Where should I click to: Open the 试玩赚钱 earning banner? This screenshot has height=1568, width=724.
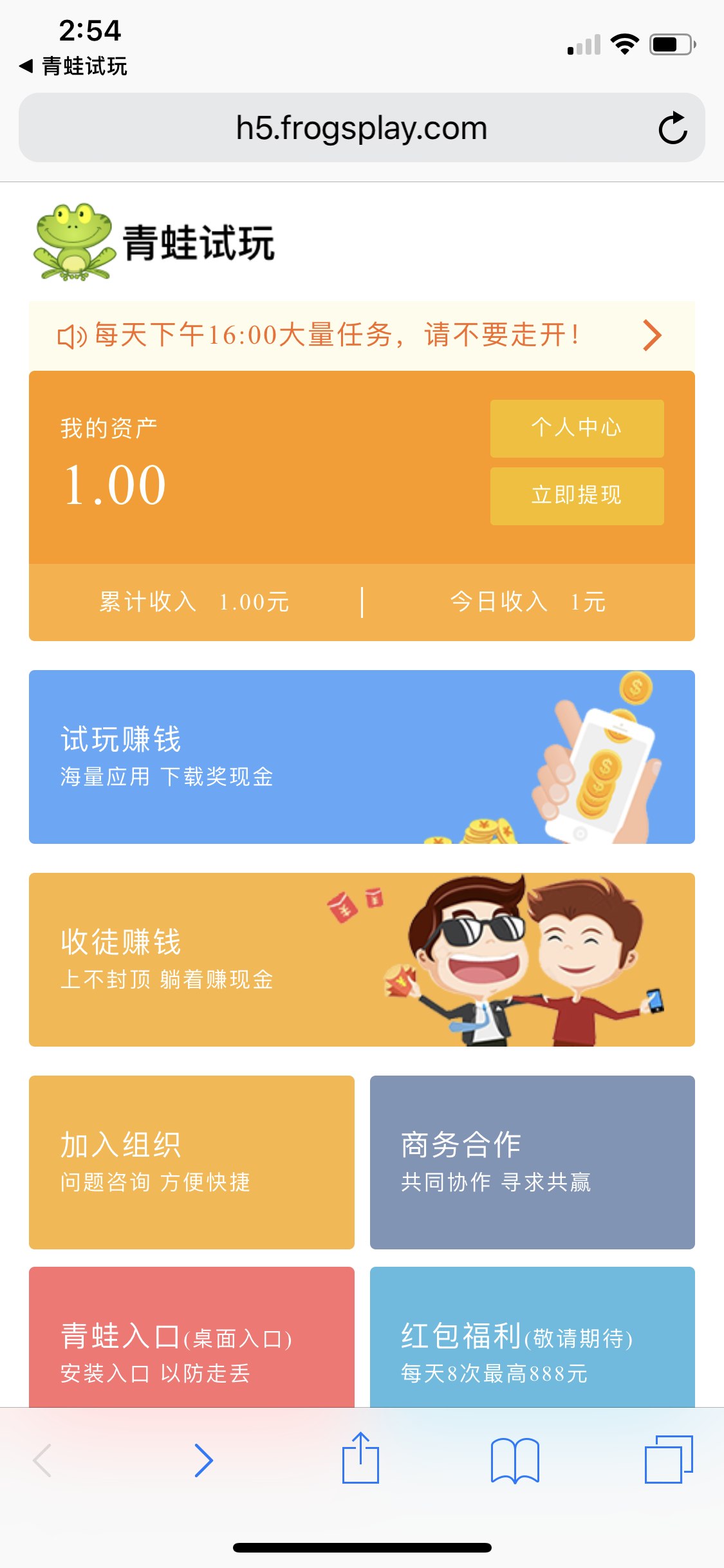[x=362, y=756]
